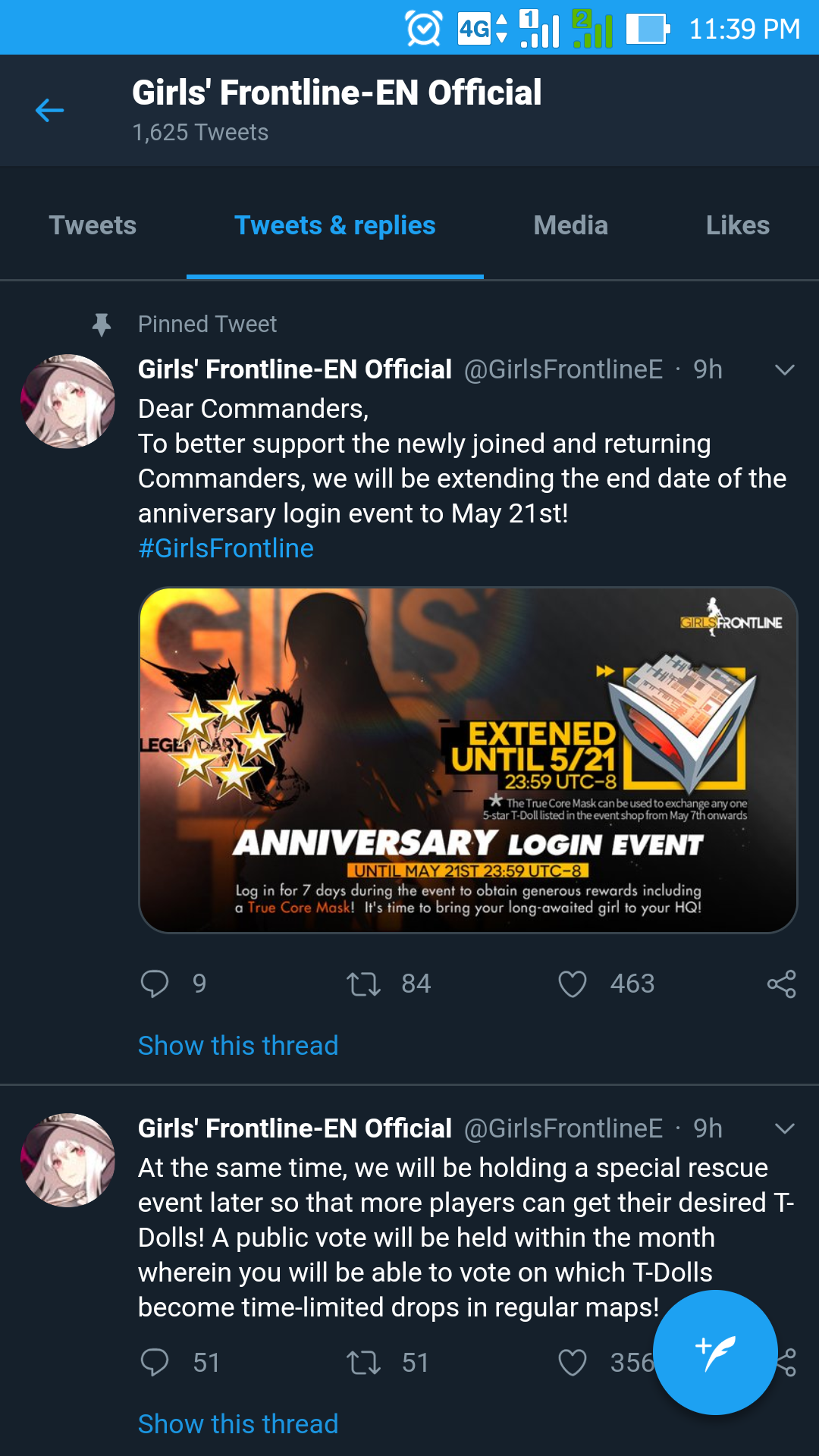The width and height of the screenshot is (819, 1456).
Task: Expand the pinned tweet's dropdown chevron
Action: 784,370
